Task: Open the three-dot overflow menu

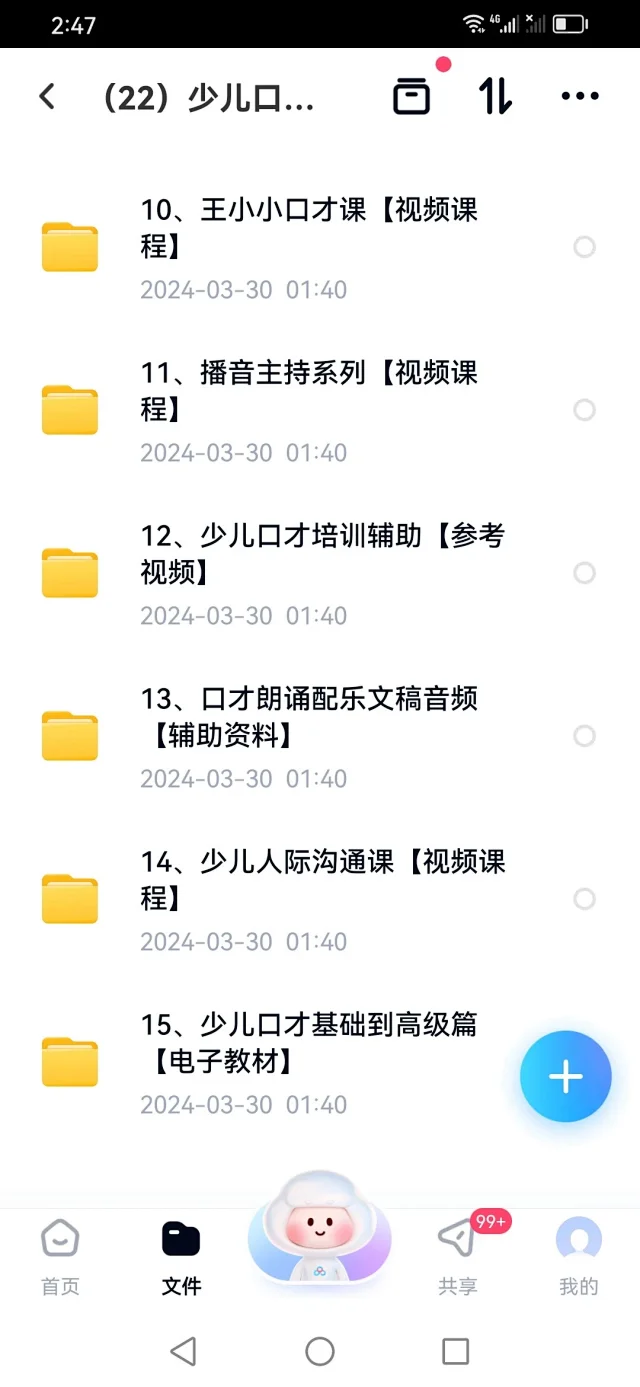Action: tap(580, 96)
